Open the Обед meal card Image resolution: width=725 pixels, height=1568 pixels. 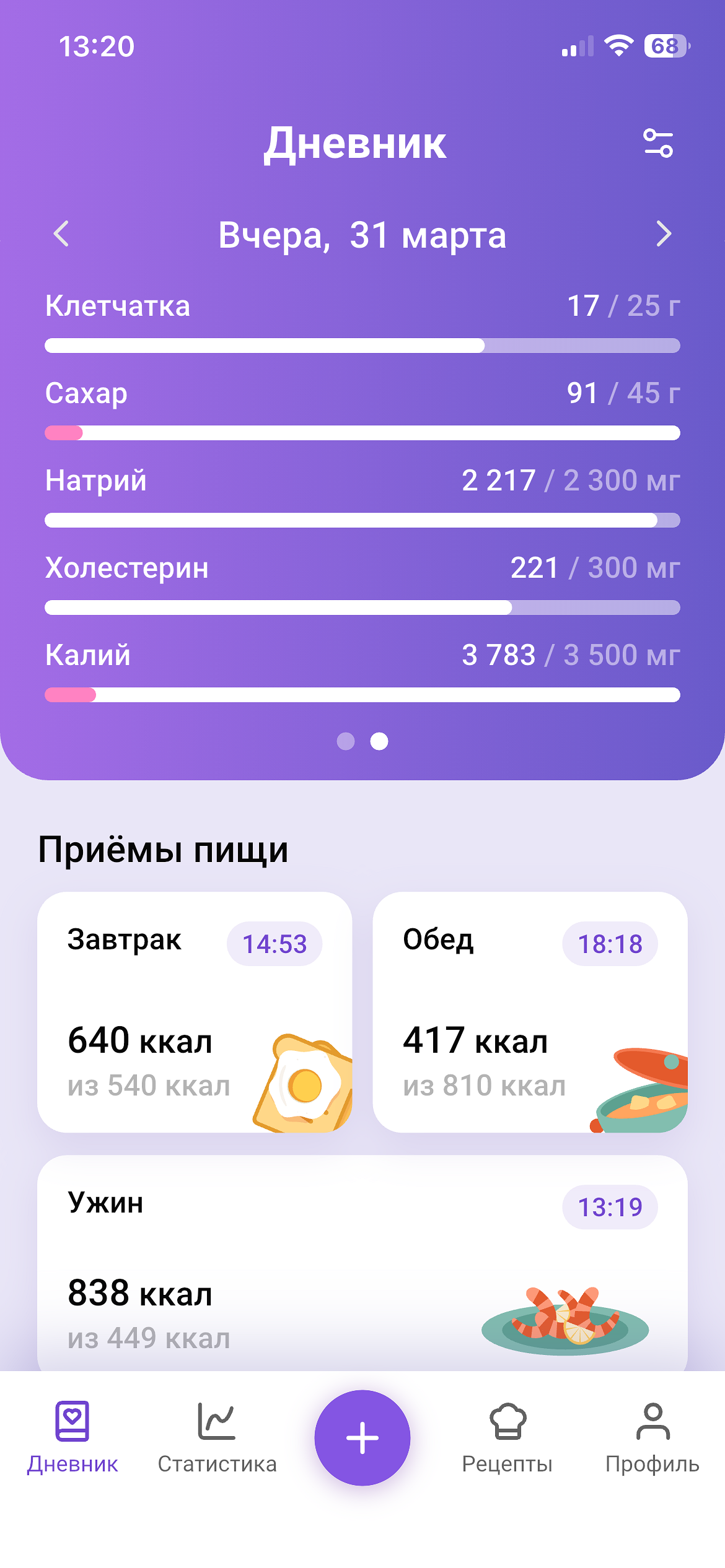coord(530,1012)
